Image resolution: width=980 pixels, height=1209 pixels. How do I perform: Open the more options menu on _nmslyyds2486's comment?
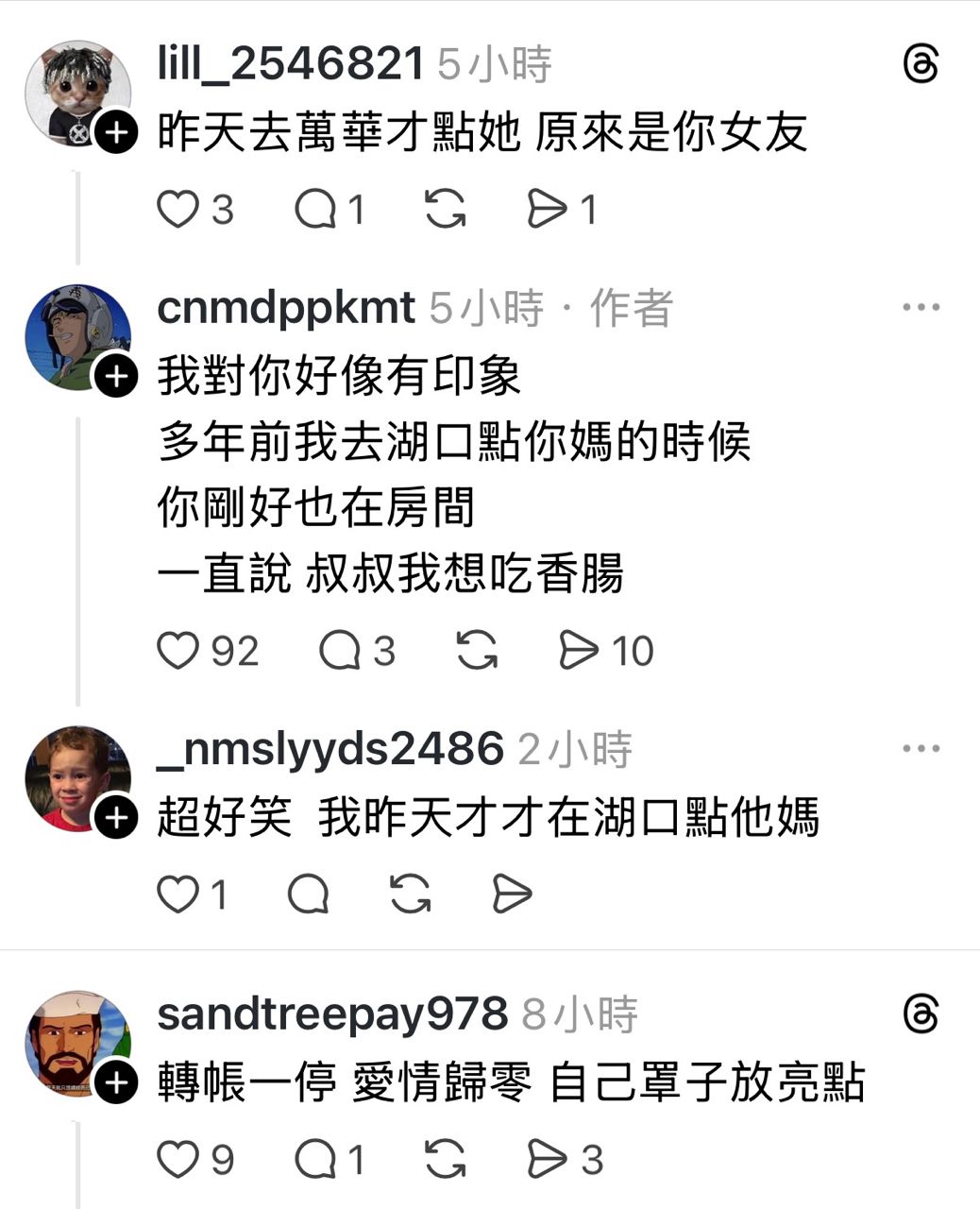click(921, 749)
